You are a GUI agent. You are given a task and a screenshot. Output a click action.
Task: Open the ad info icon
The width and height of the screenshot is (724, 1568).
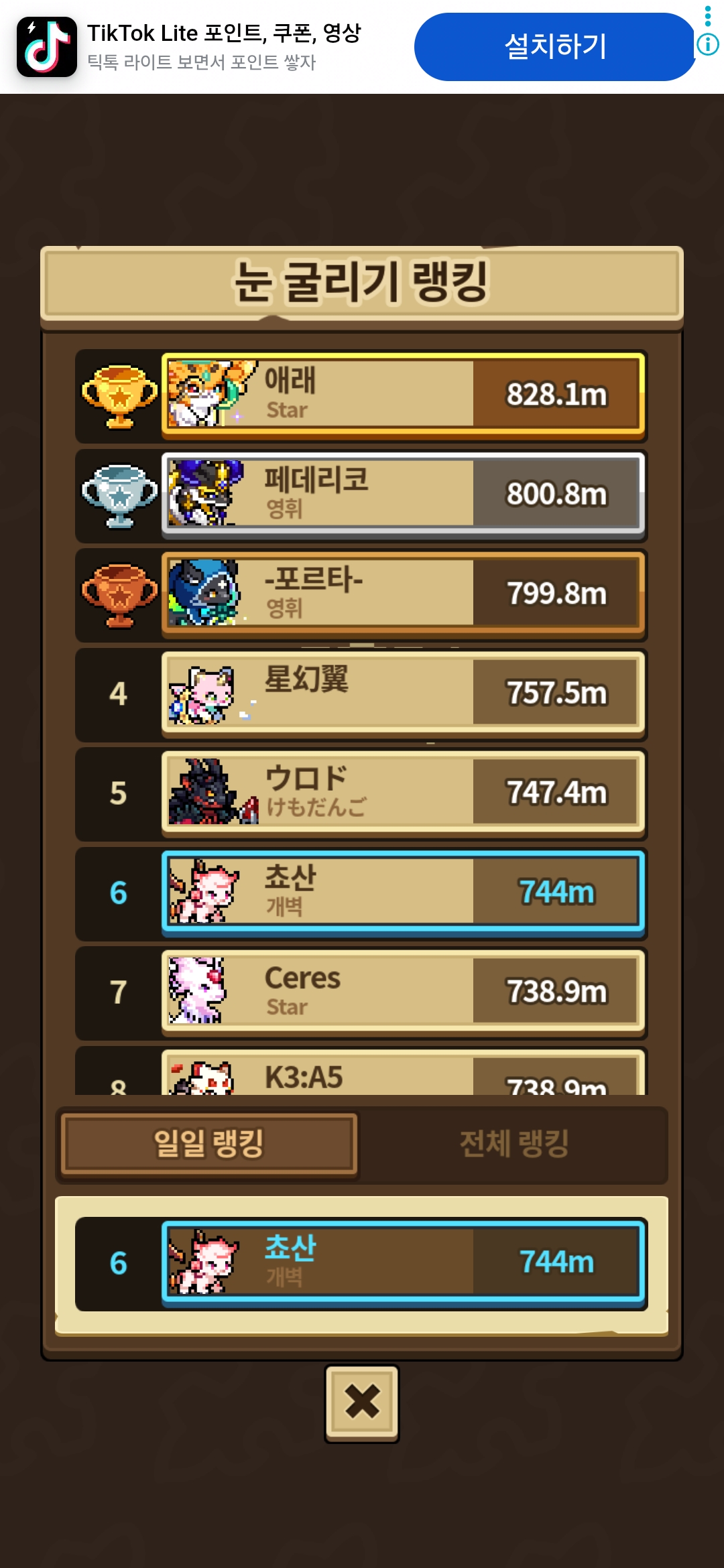tap(708, 46)
